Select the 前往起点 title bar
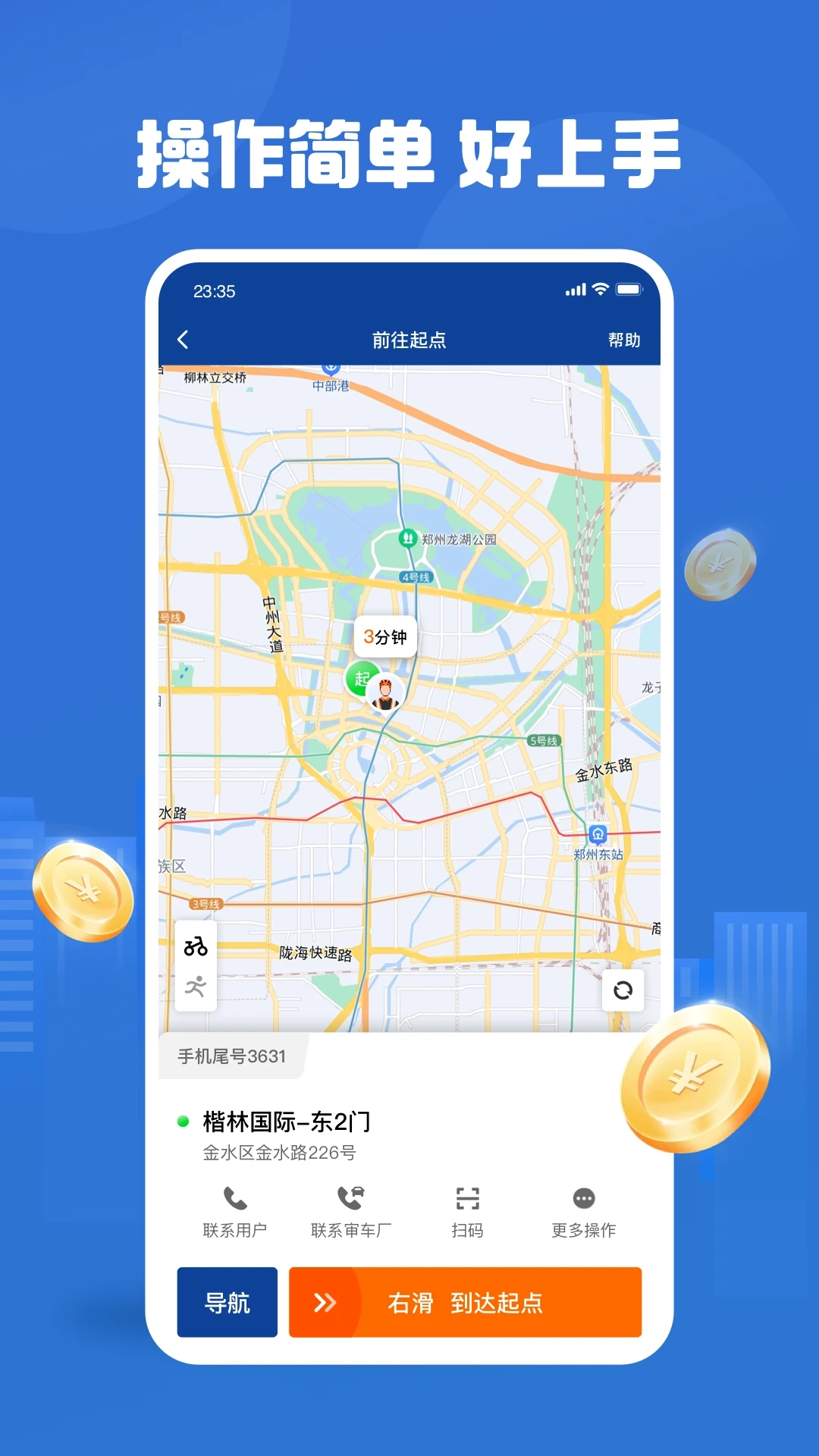The image size is (819, 1456). (409, 340)
